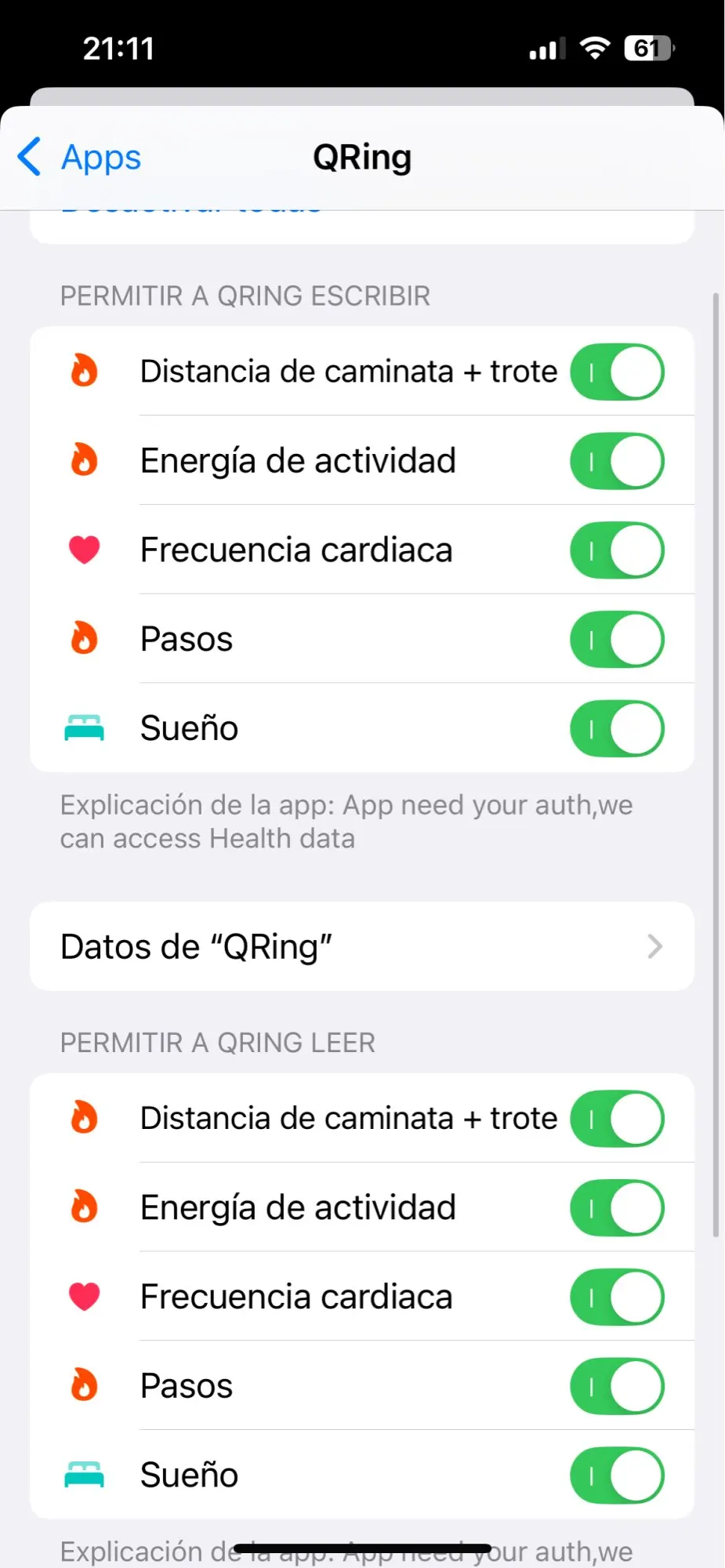Toggle writing Frecuencia cardiaca permission

pyautogui.click(x=617, y=550)
